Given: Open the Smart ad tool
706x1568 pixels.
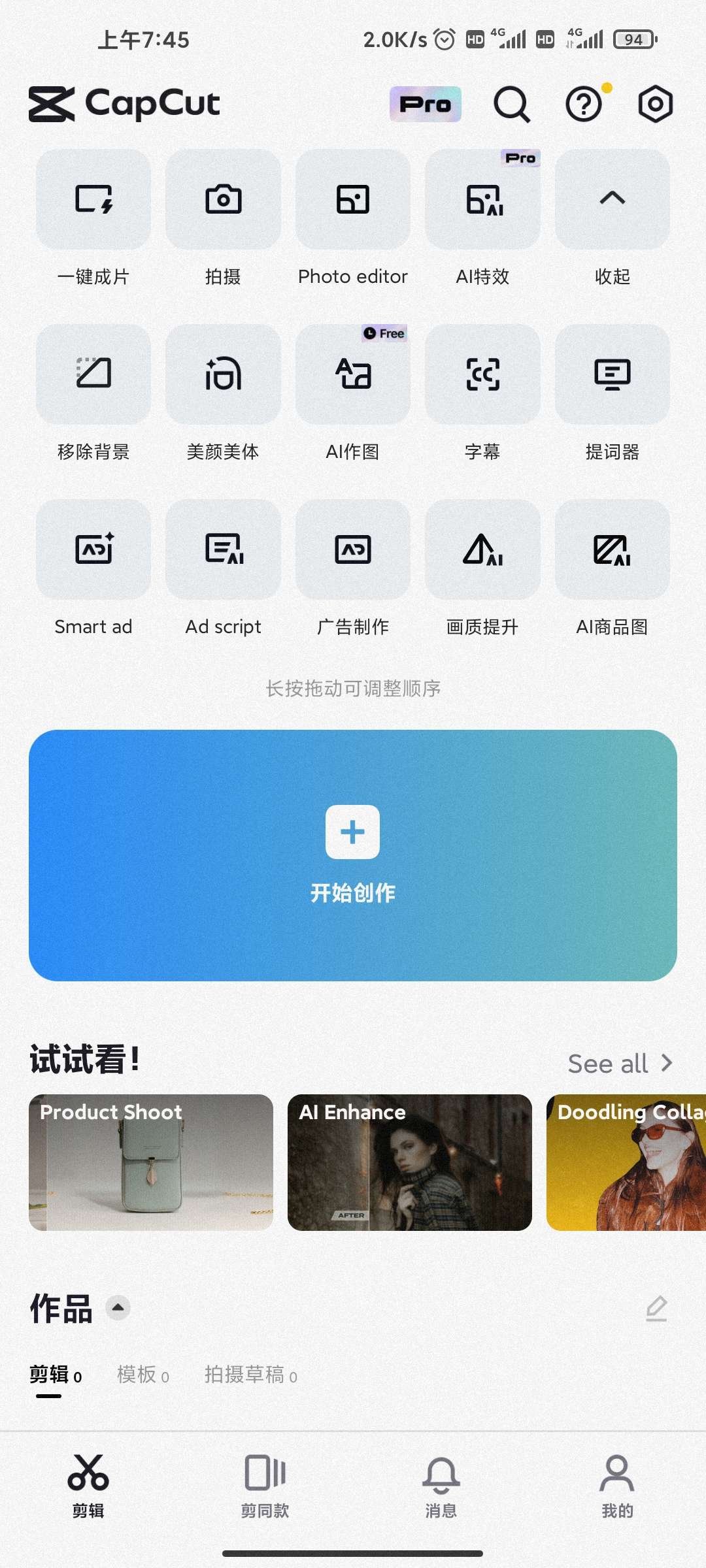Looking at the screenshot, I should (93, 549).
